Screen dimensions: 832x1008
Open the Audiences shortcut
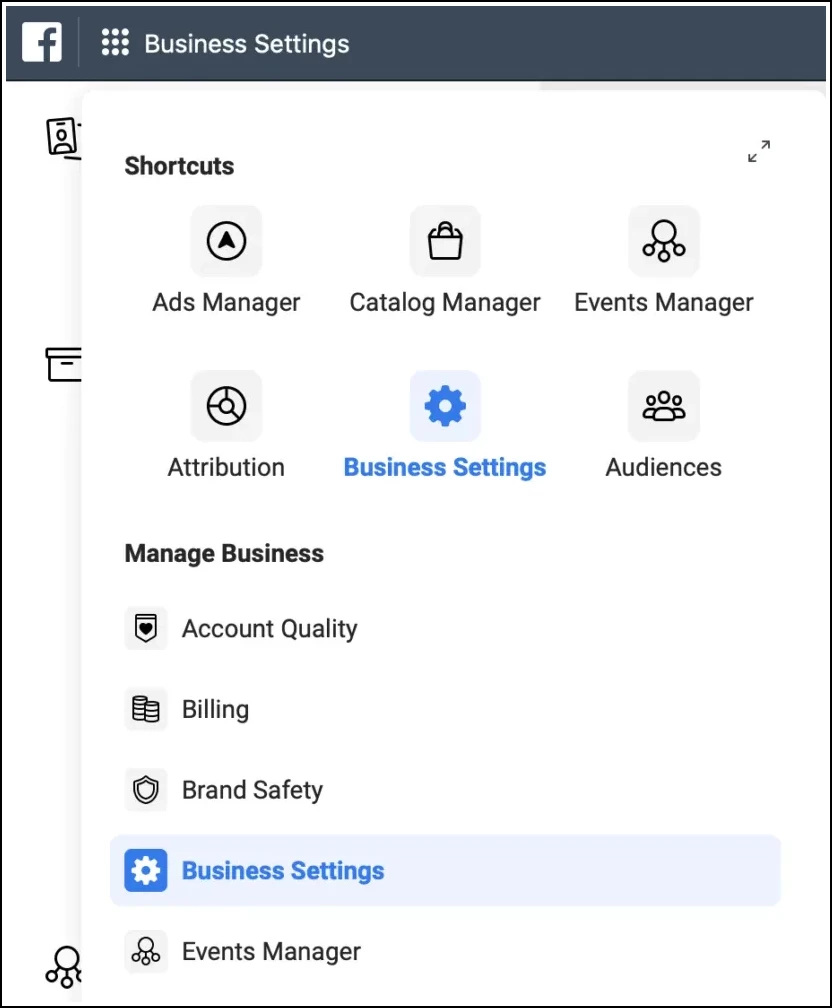(664, 406)
